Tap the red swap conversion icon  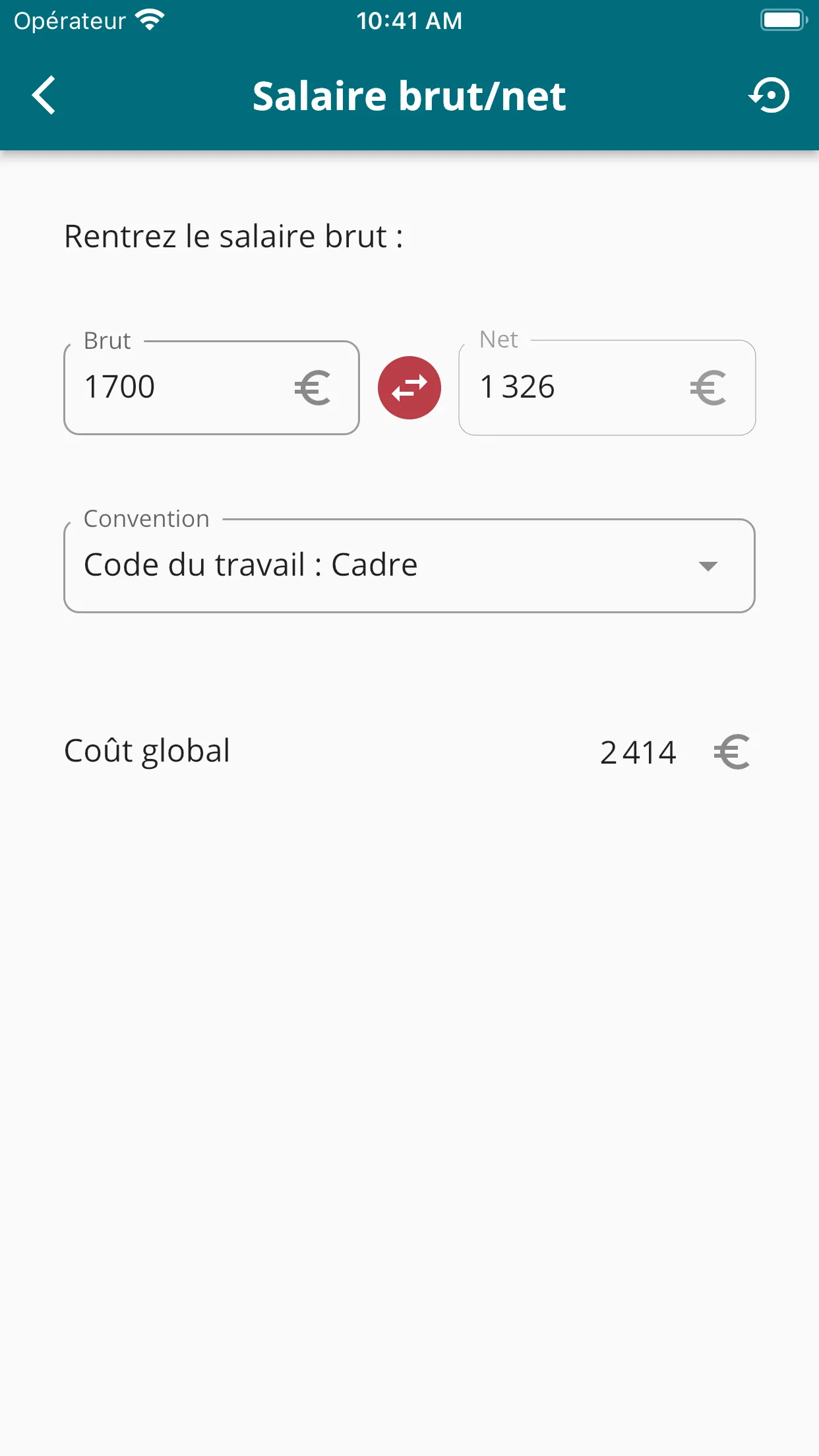pyautogui.click(x=409, y=388)
